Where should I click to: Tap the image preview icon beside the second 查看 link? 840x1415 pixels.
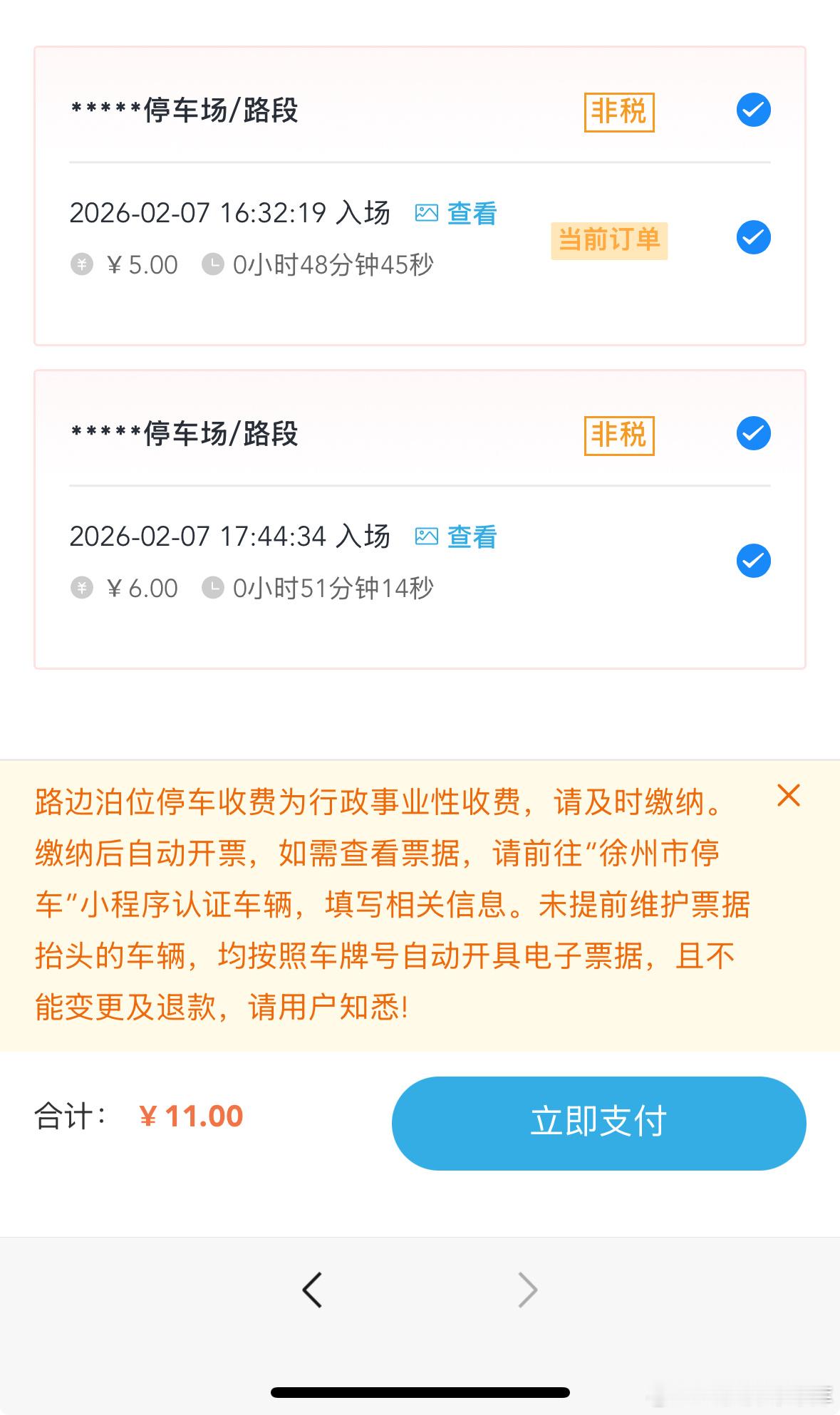pyautogui.click(x=427, y=537)
